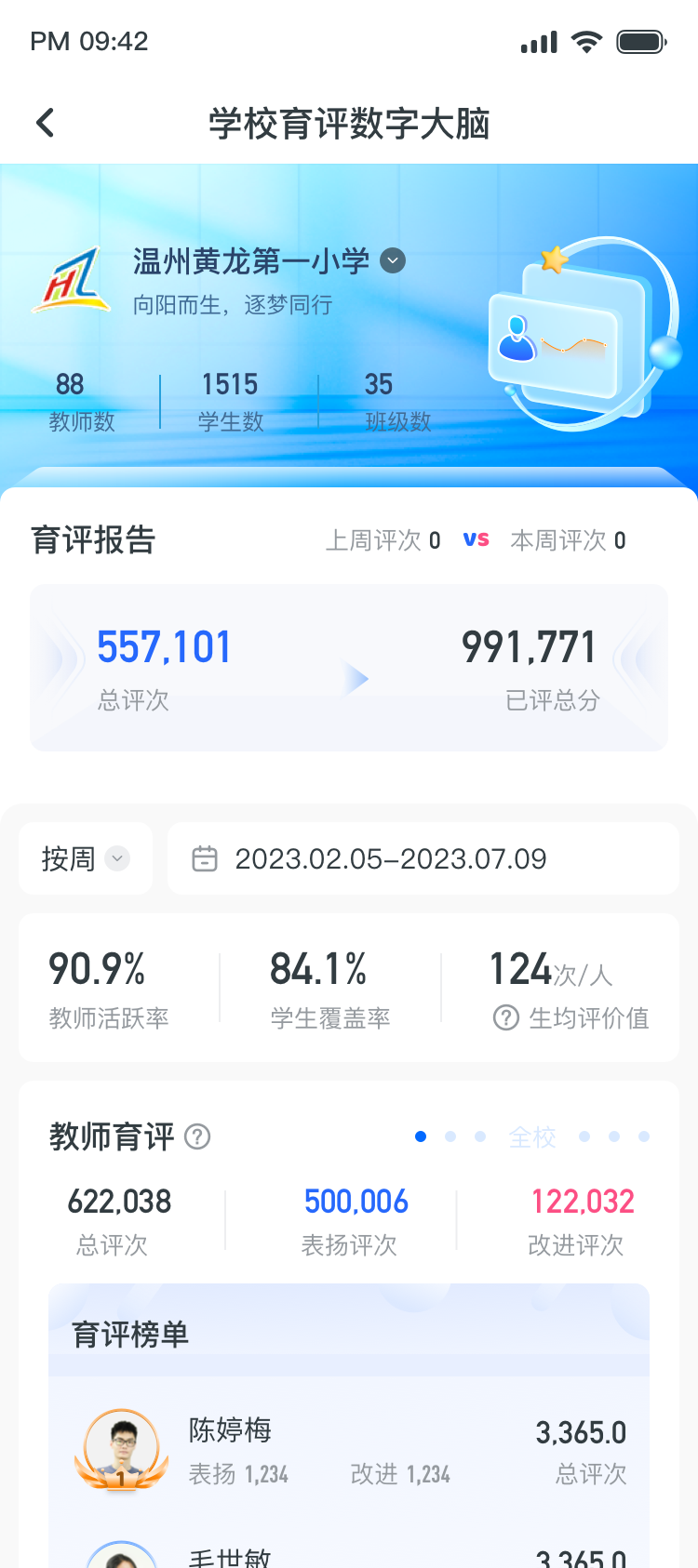
Task: Select the first blue pagination dot
Action: pos(421,1136)
